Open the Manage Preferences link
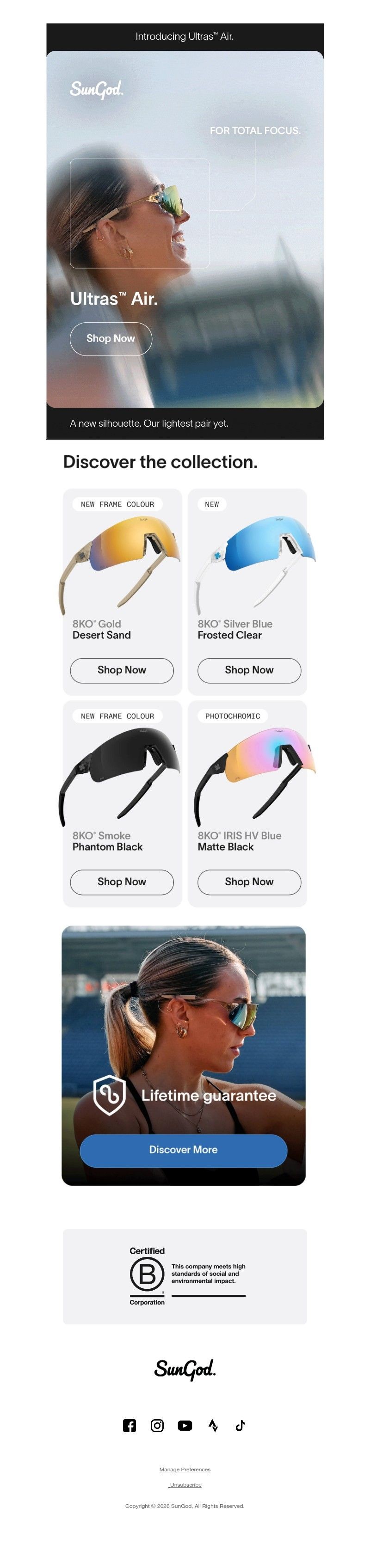370x1568 pixels. [x=185, y=1470]
